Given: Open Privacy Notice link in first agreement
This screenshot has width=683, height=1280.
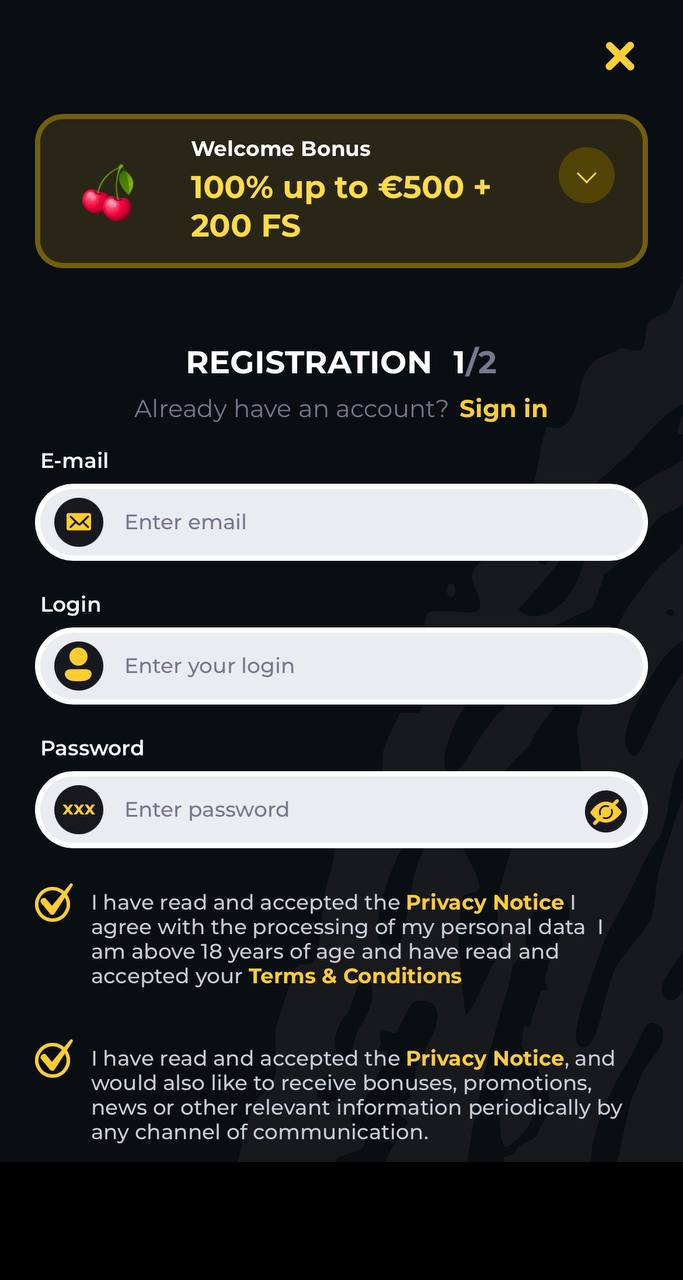Looking at the screenshot, I should tap(485, 902).
